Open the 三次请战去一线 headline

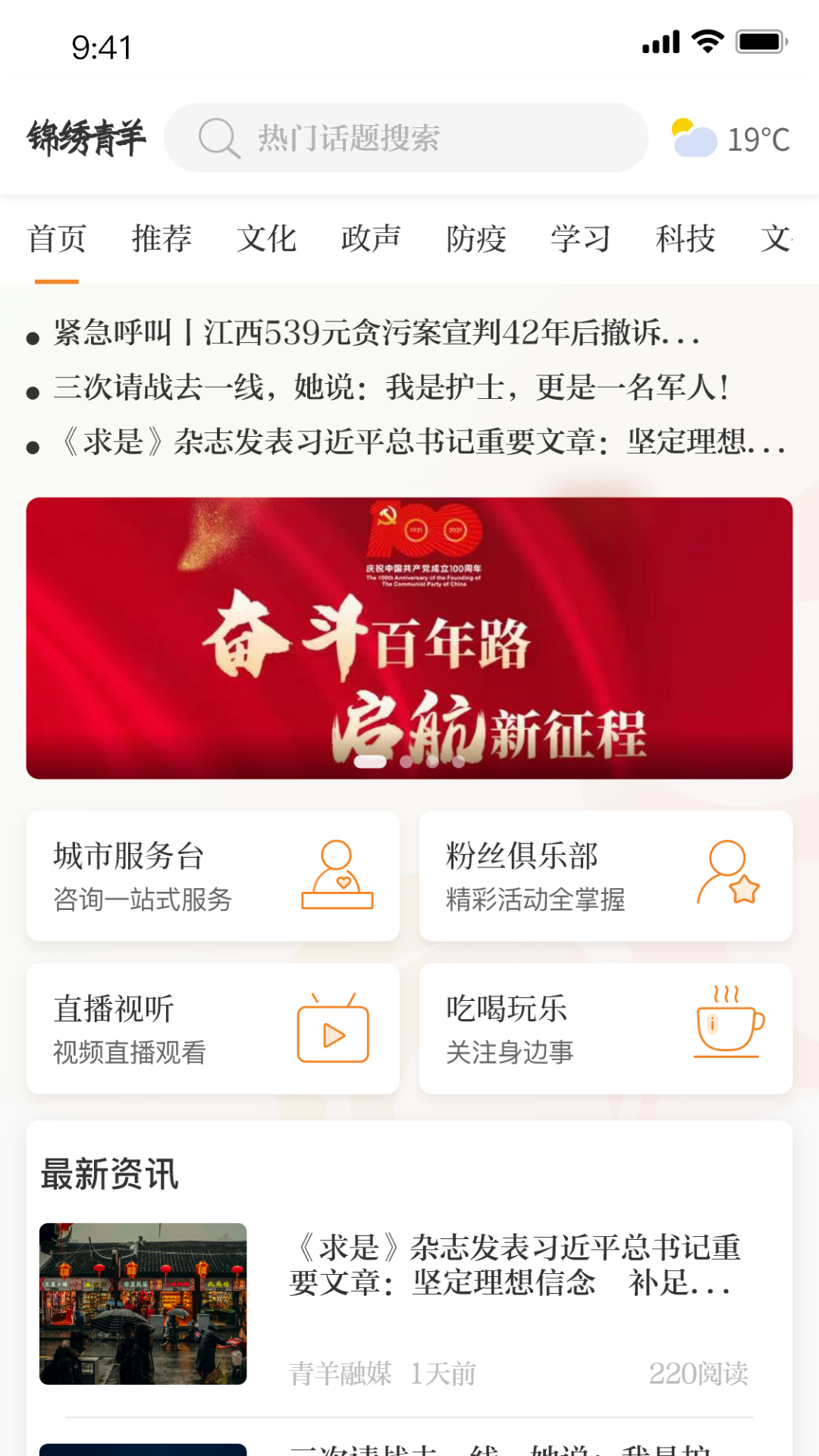[394, 389]
